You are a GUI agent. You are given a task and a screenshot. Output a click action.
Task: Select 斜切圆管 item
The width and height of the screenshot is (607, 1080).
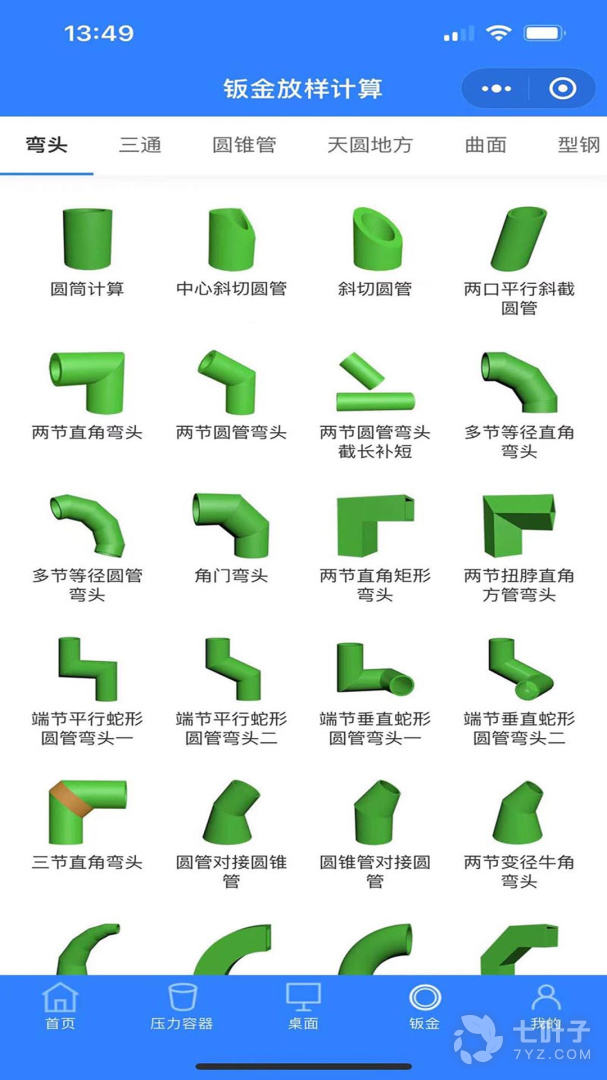[375, 250]
